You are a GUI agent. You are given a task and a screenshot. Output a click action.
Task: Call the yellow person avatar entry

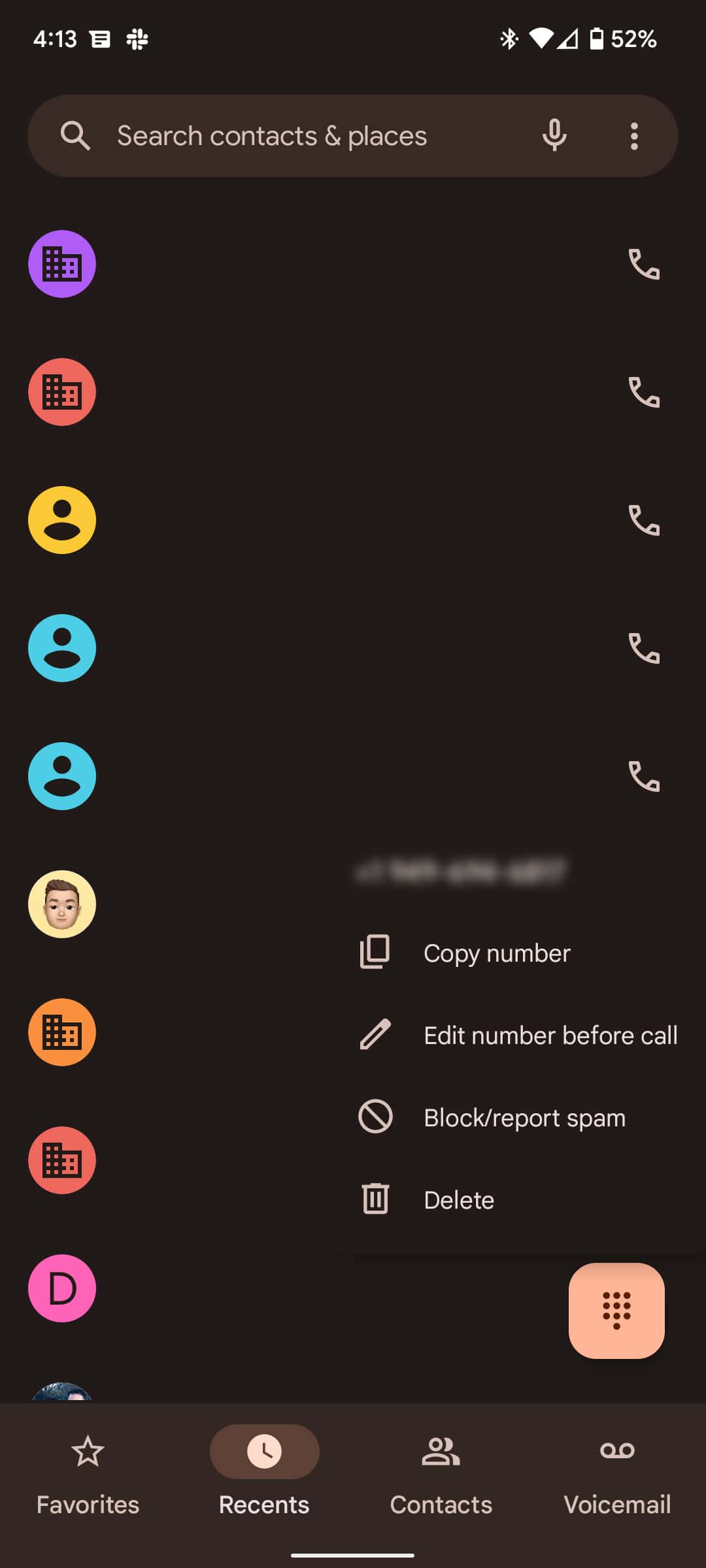[644, 520]
